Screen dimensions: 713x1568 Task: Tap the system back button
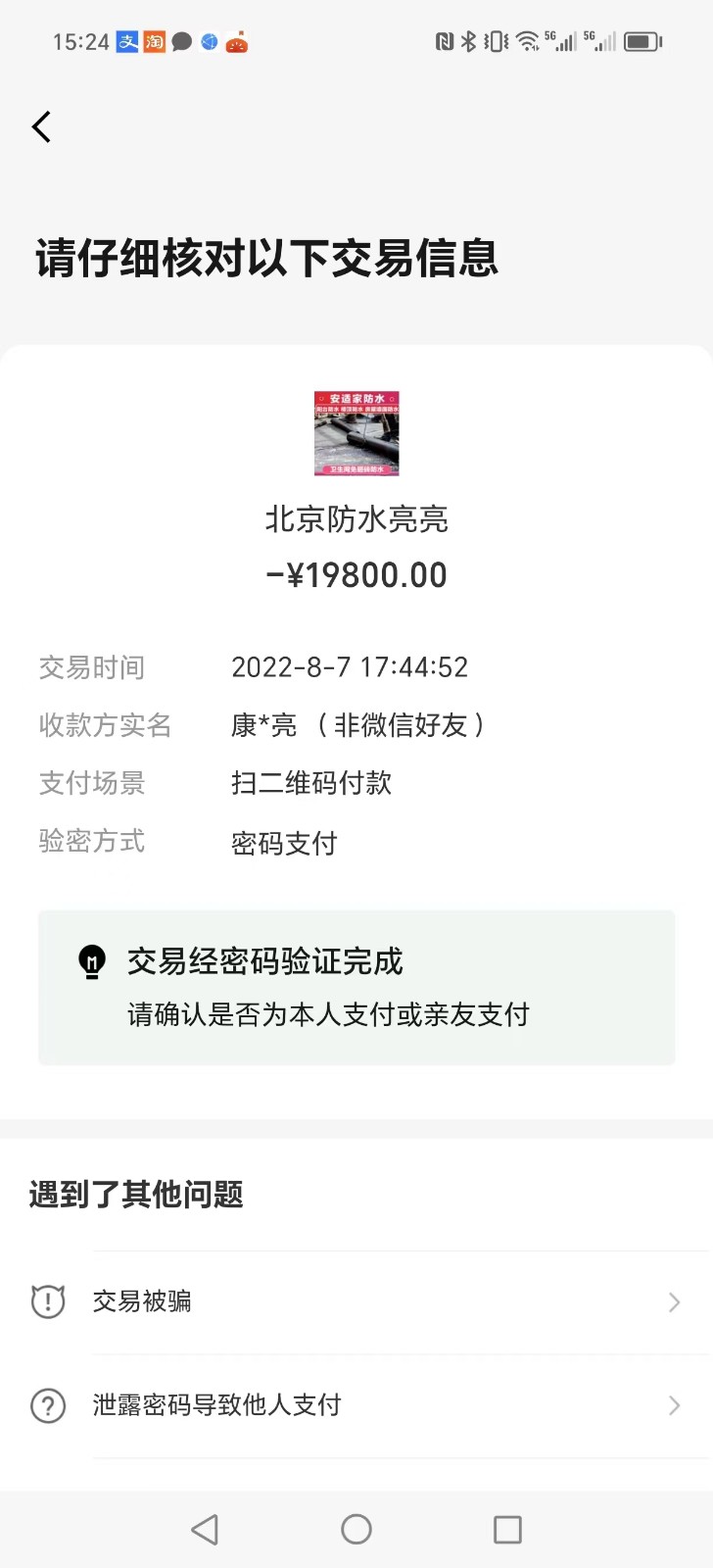pyautogui.click(x=205, y=1529)
